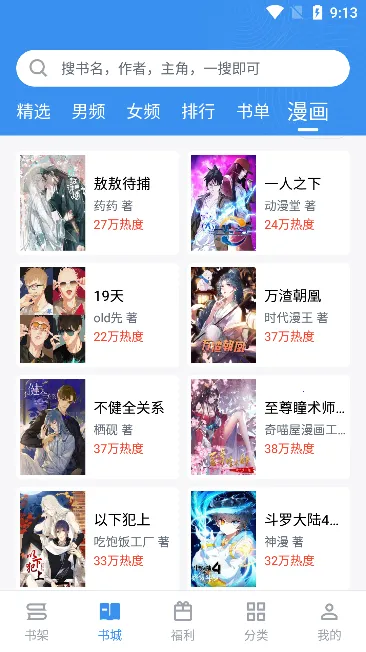Open the comic 敖敖待捕
Screen dimensions: 366x652
point(98,203)
